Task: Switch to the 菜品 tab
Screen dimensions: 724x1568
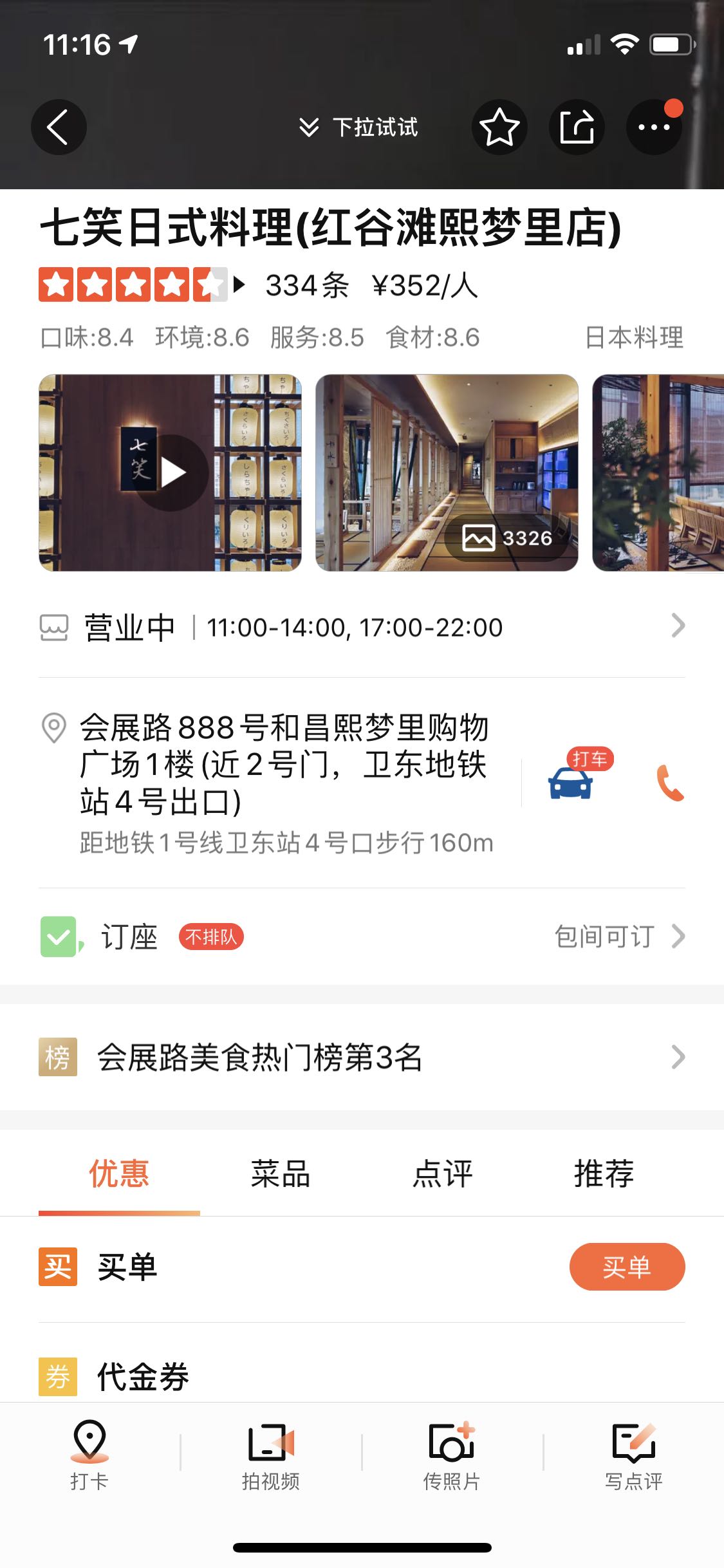Action: pos(281,1173)
